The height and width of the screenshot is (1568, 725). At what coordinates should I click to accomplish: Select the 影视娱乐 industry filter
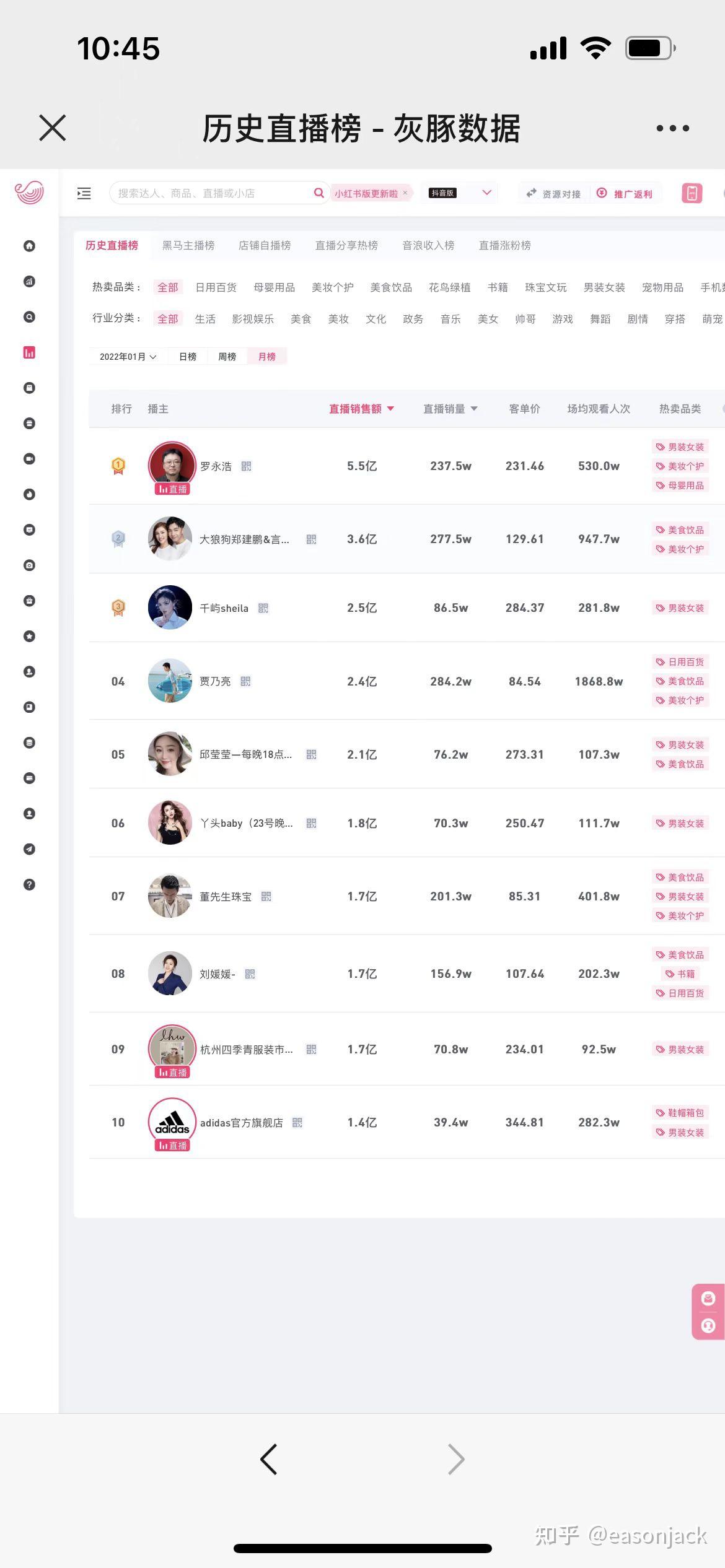click(253, 319)
